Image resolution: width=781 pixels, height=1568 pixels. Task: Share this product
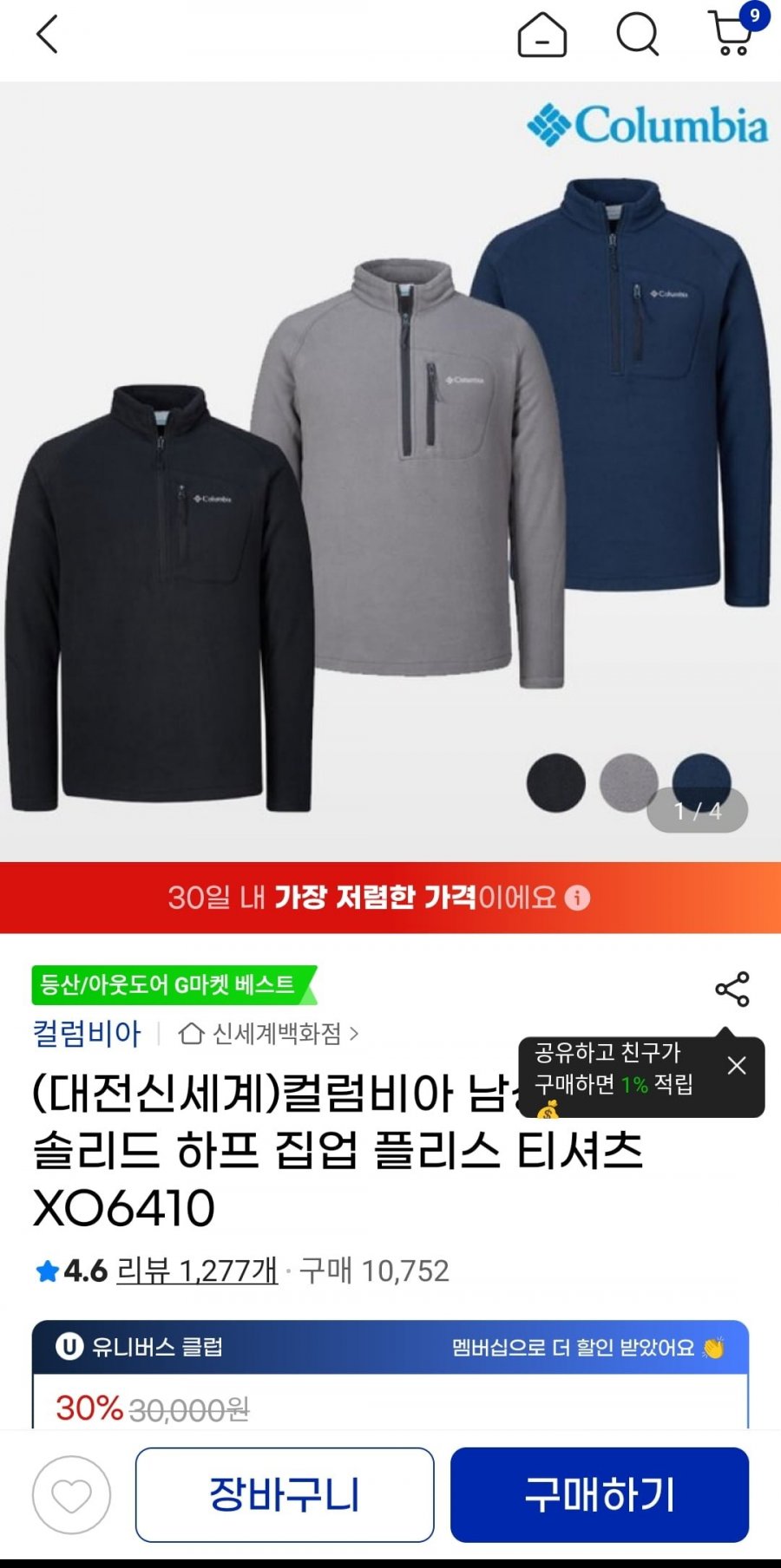tap(732, 990)
